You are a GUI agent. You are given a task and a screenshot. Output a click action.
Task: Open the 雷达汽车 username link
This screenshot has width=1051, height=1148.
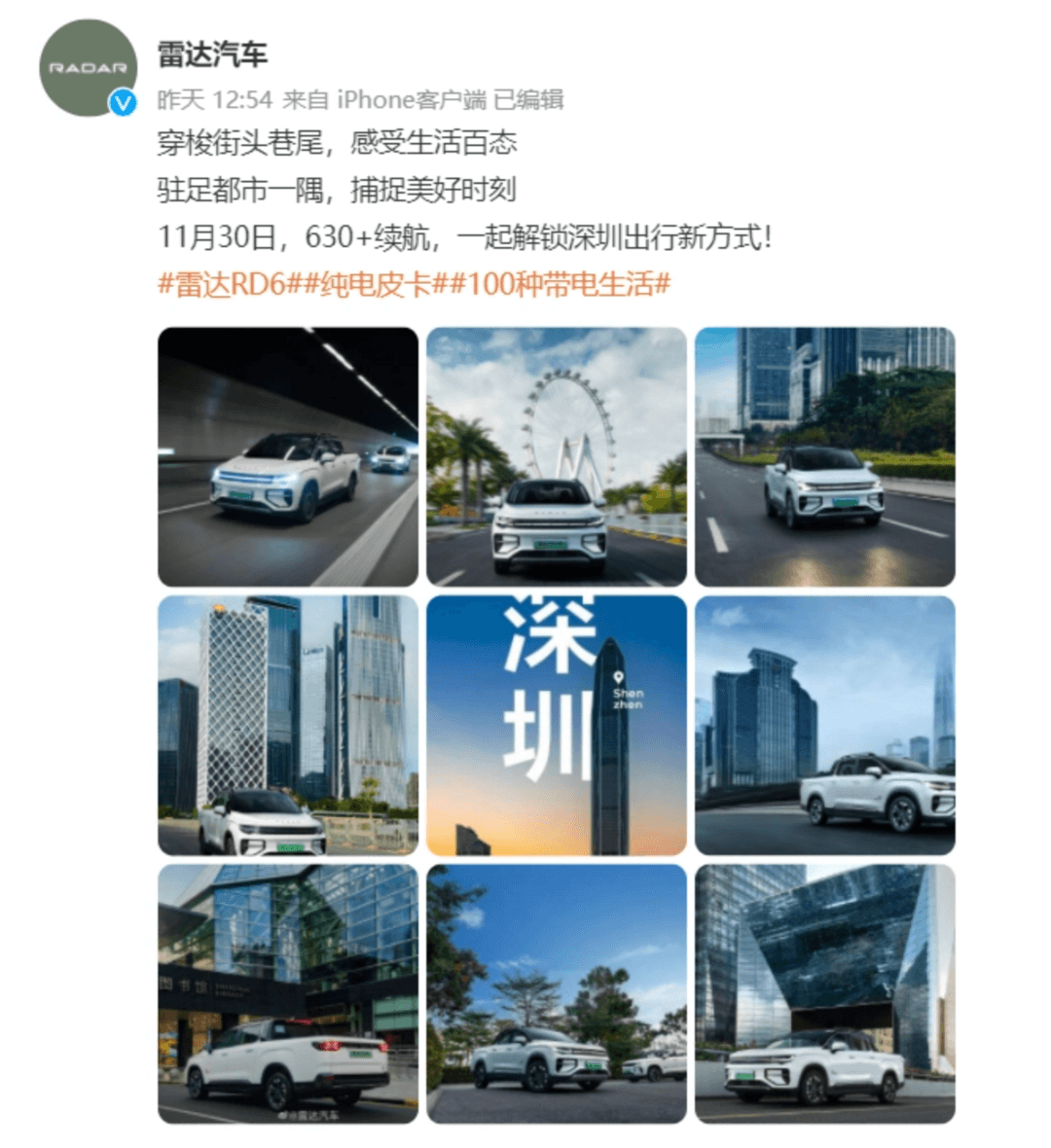[x=212, y=54]
